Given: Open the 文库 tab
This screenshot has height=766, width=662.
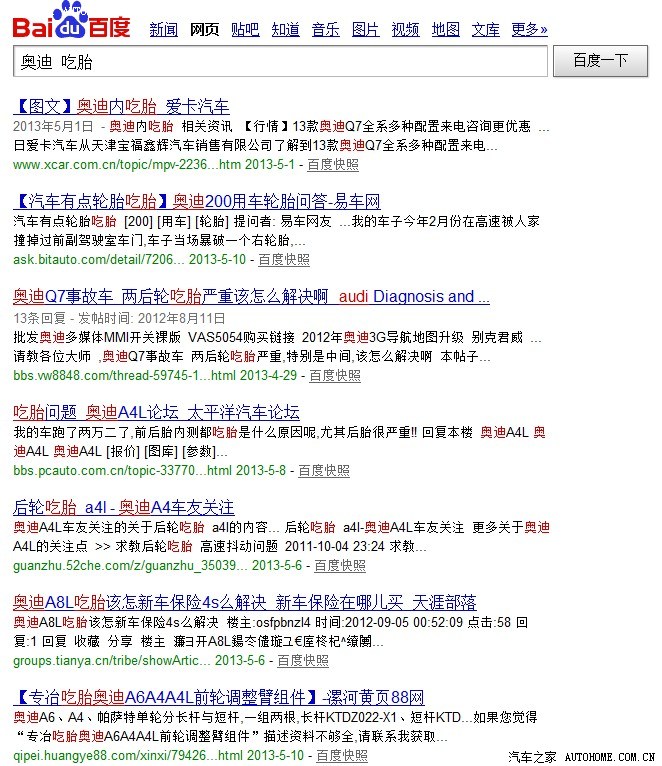Looking at the screenshot, I should pyautogui.click(x=485, y=29).
